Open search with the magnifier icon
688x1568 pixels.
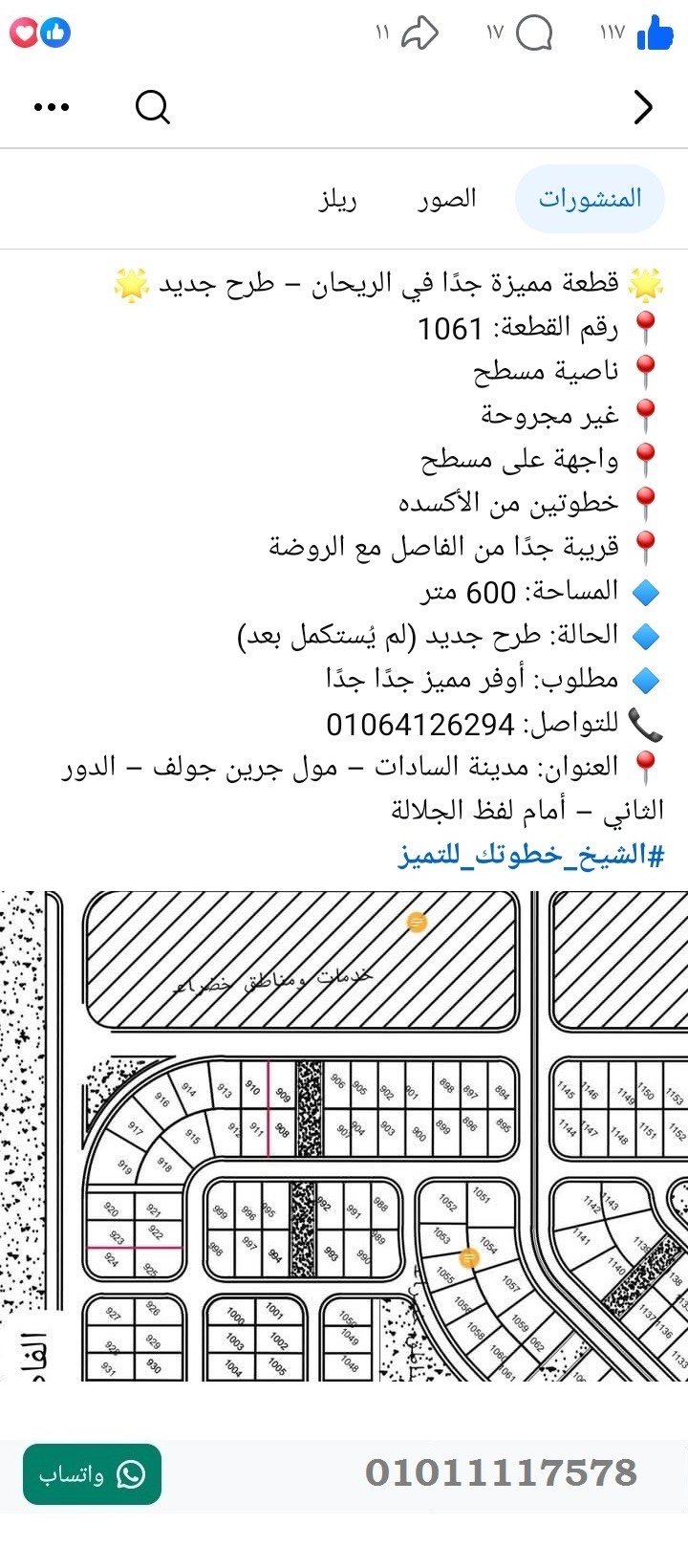coord(151,107)
